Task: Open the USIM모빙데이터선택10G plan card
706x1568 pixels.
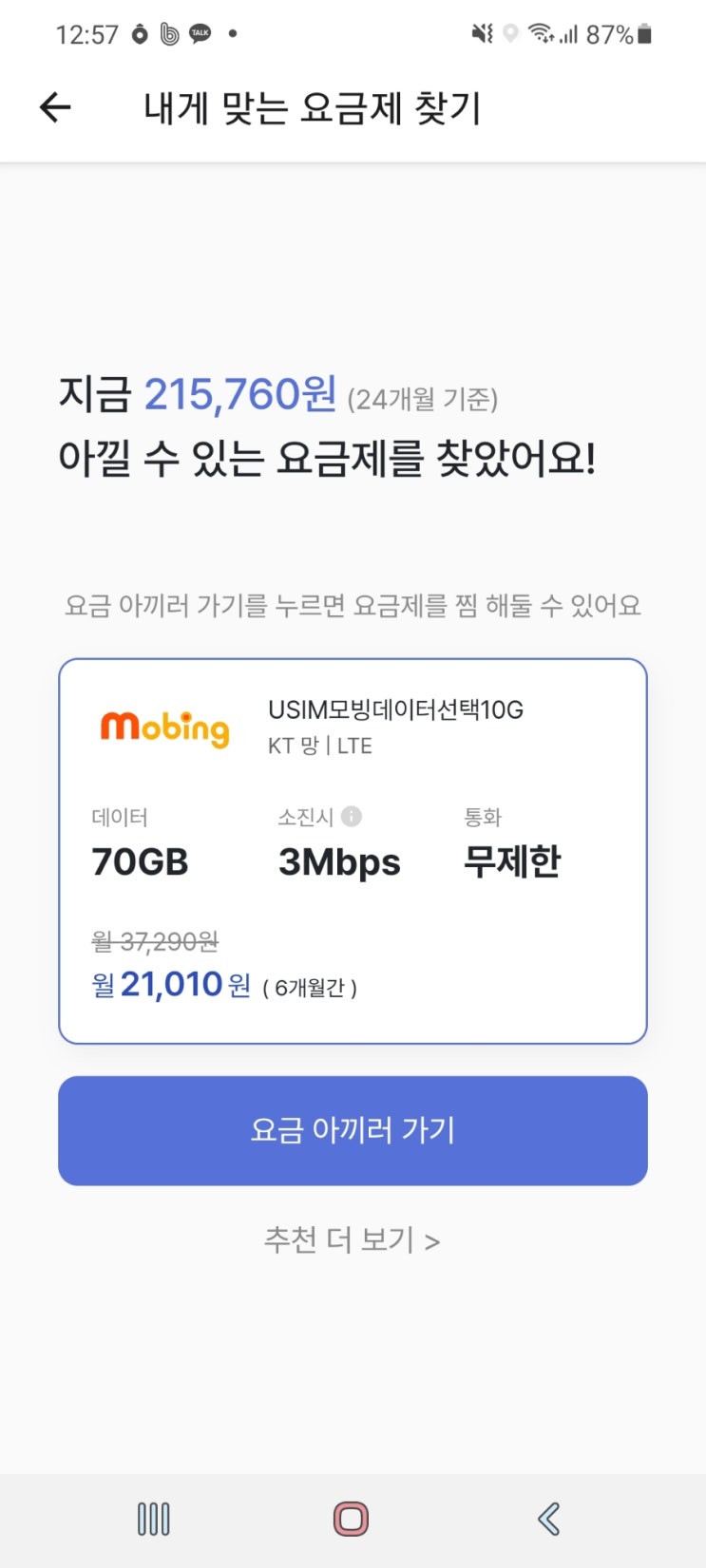Action: (353, 851)
